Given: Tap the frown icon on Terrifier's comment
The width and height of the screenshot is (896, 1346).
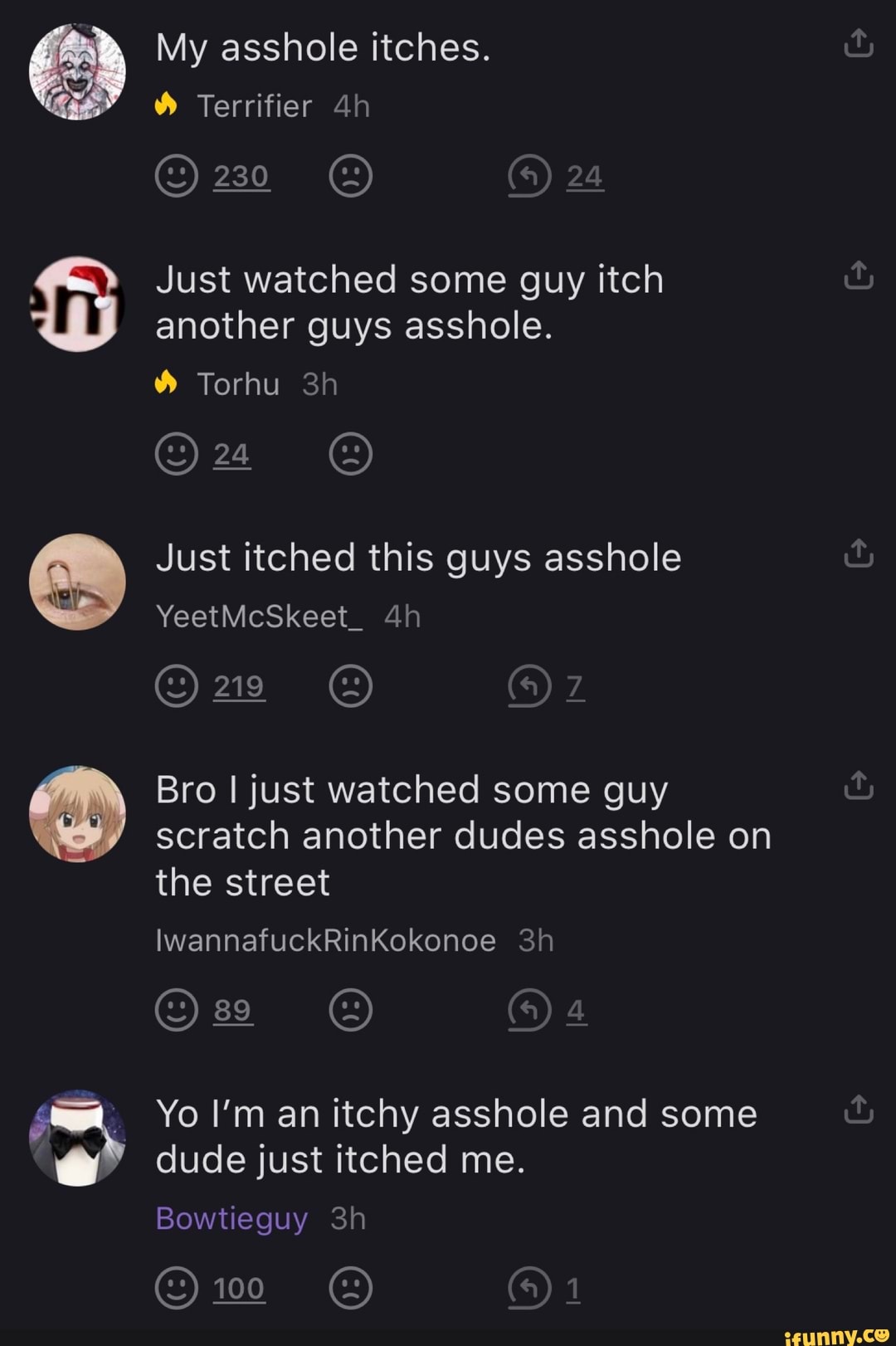Looking at the screenshot, I should [350, 176].
